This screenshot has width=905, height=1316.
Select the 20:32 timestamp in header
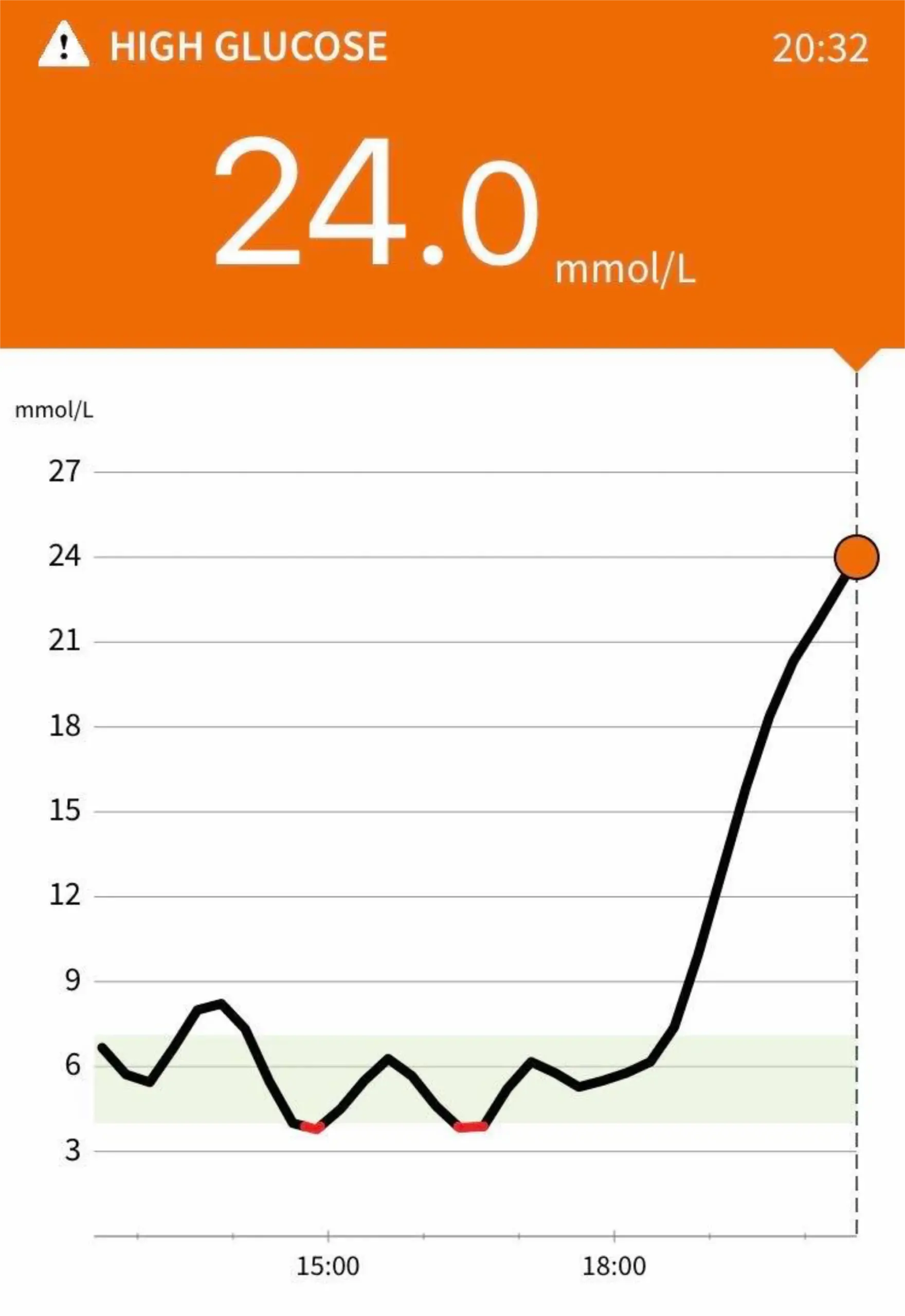click(x=821, y=48)
